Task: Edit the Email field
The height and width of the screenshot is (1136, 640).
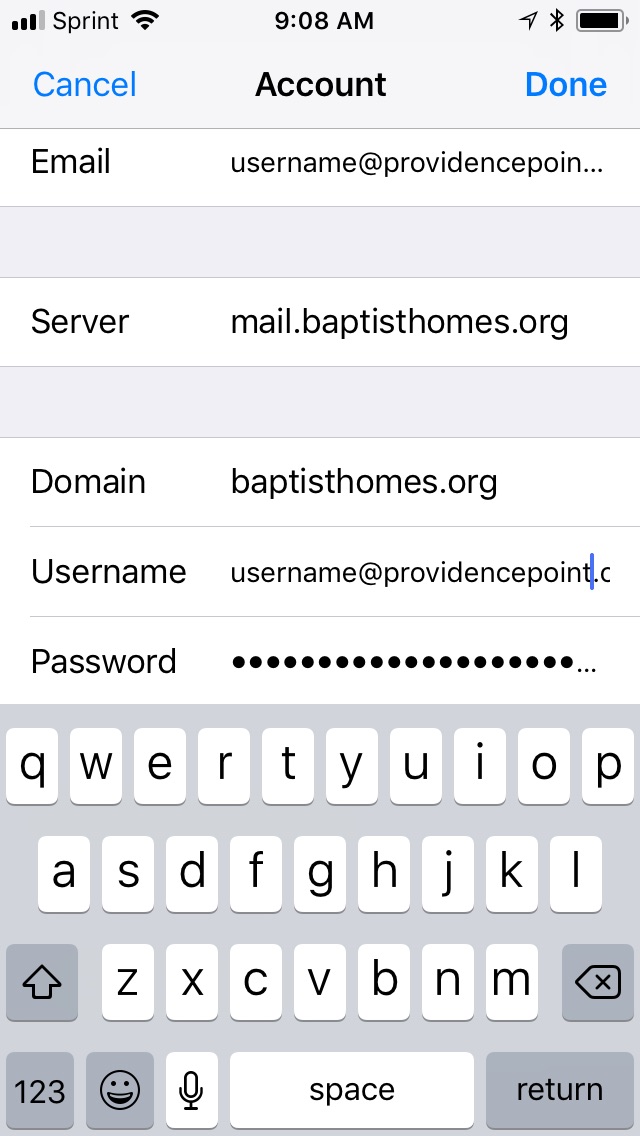Action: click(416, 163)
